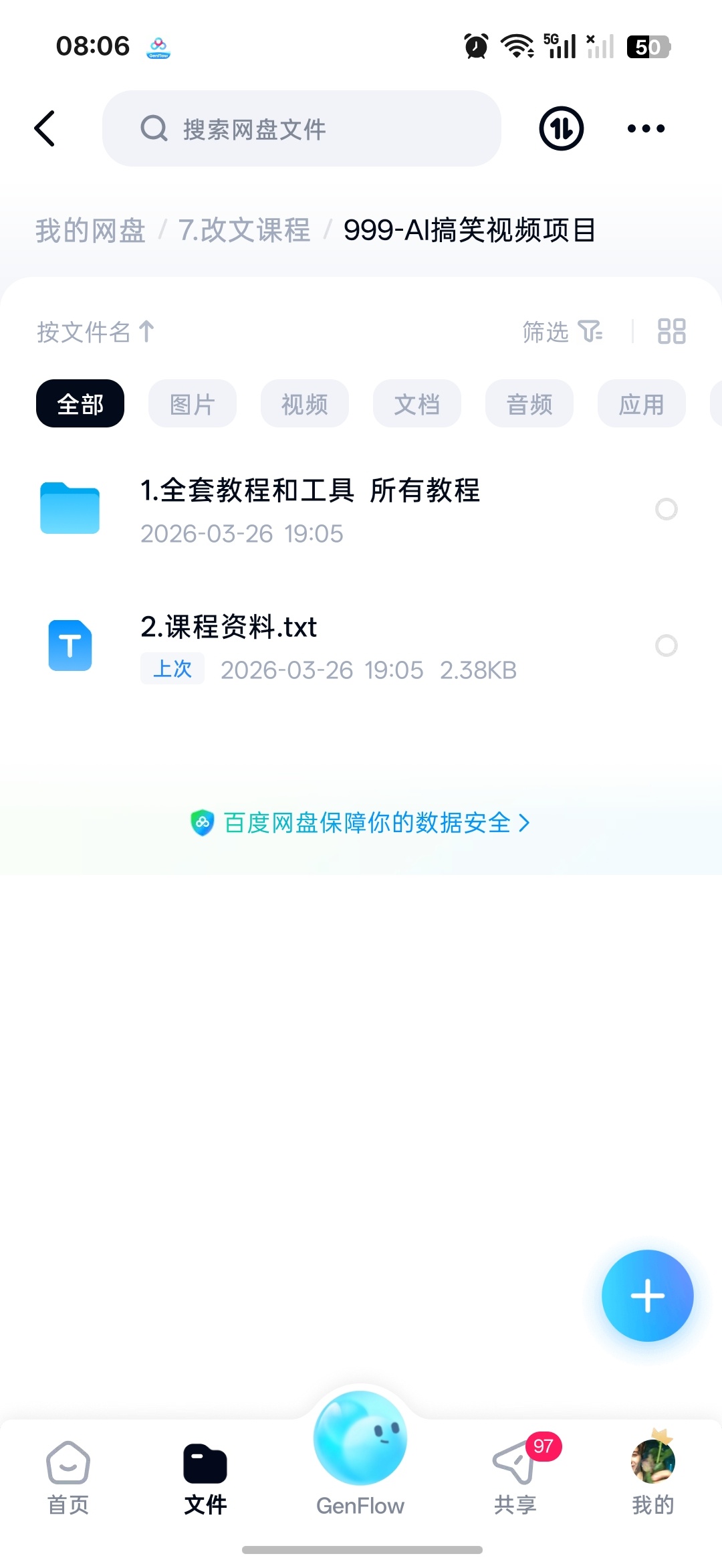The width and height of the screenshot is (722, 1568).
Task: Filter files by 文档
Action: click(x=417, y=403)
